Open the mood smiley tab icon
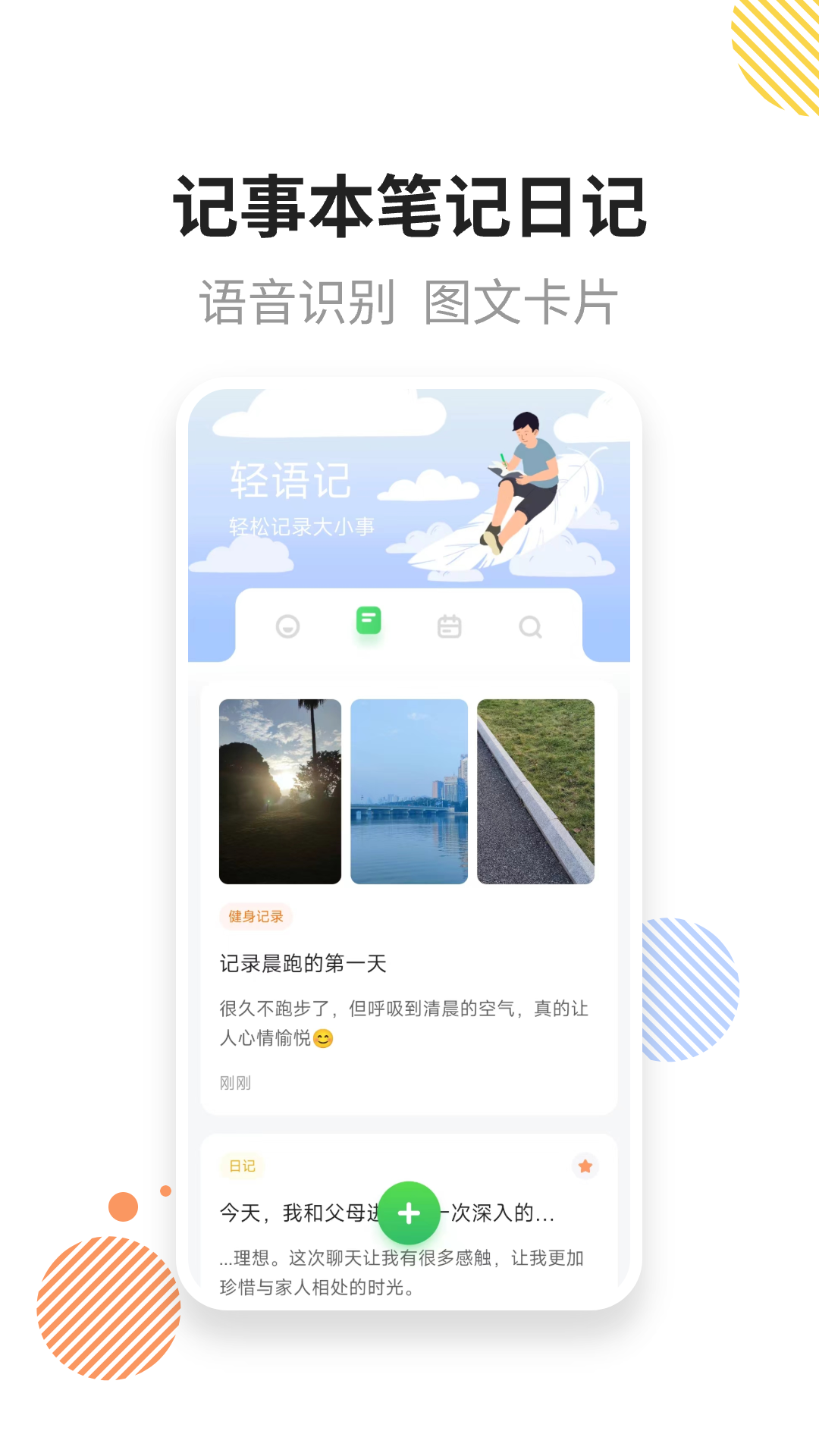This screenshot has height=1456, width=819. pyautogui.click(x=288, y=626)
